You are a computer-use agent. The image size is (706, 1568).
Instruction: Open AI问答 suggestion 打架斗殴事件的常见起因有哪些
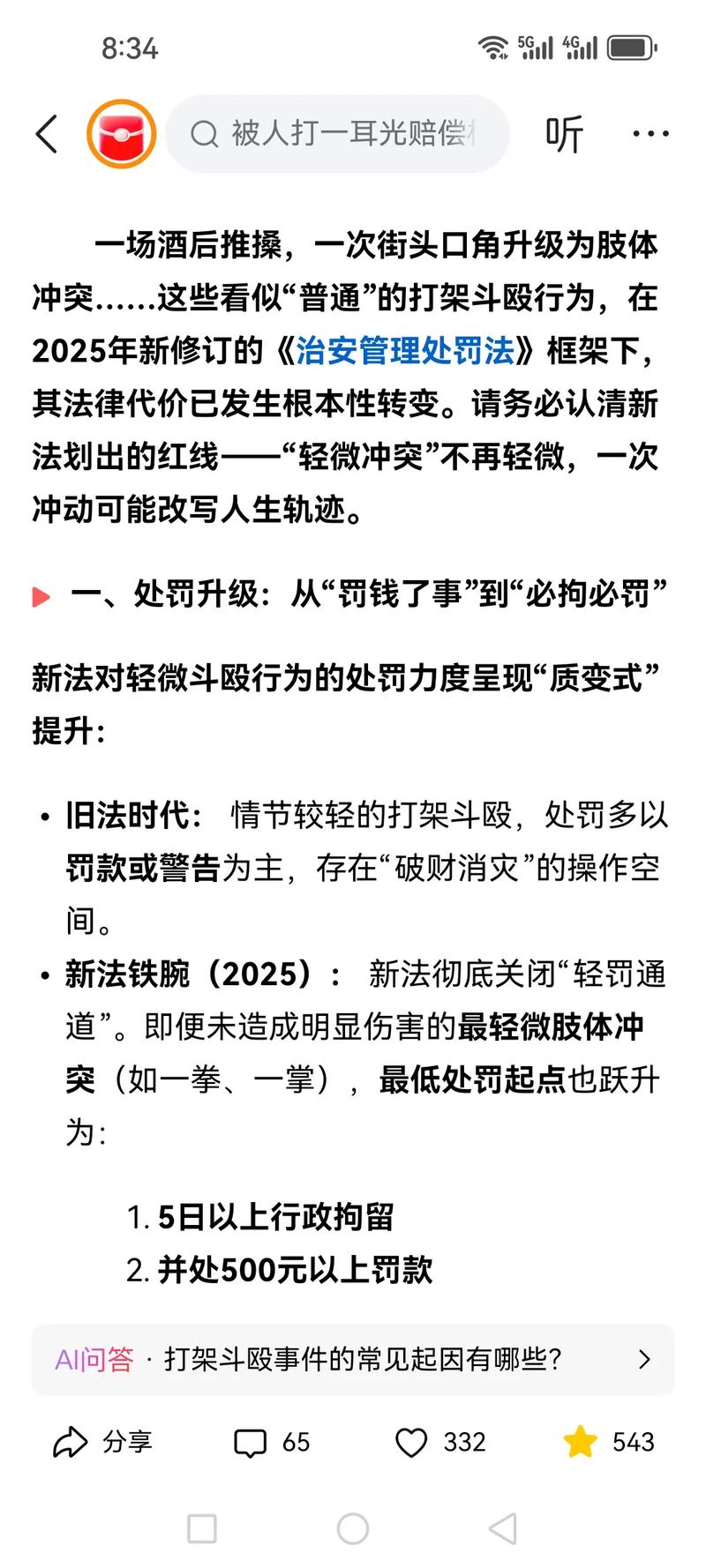(x=353, y=1359)
